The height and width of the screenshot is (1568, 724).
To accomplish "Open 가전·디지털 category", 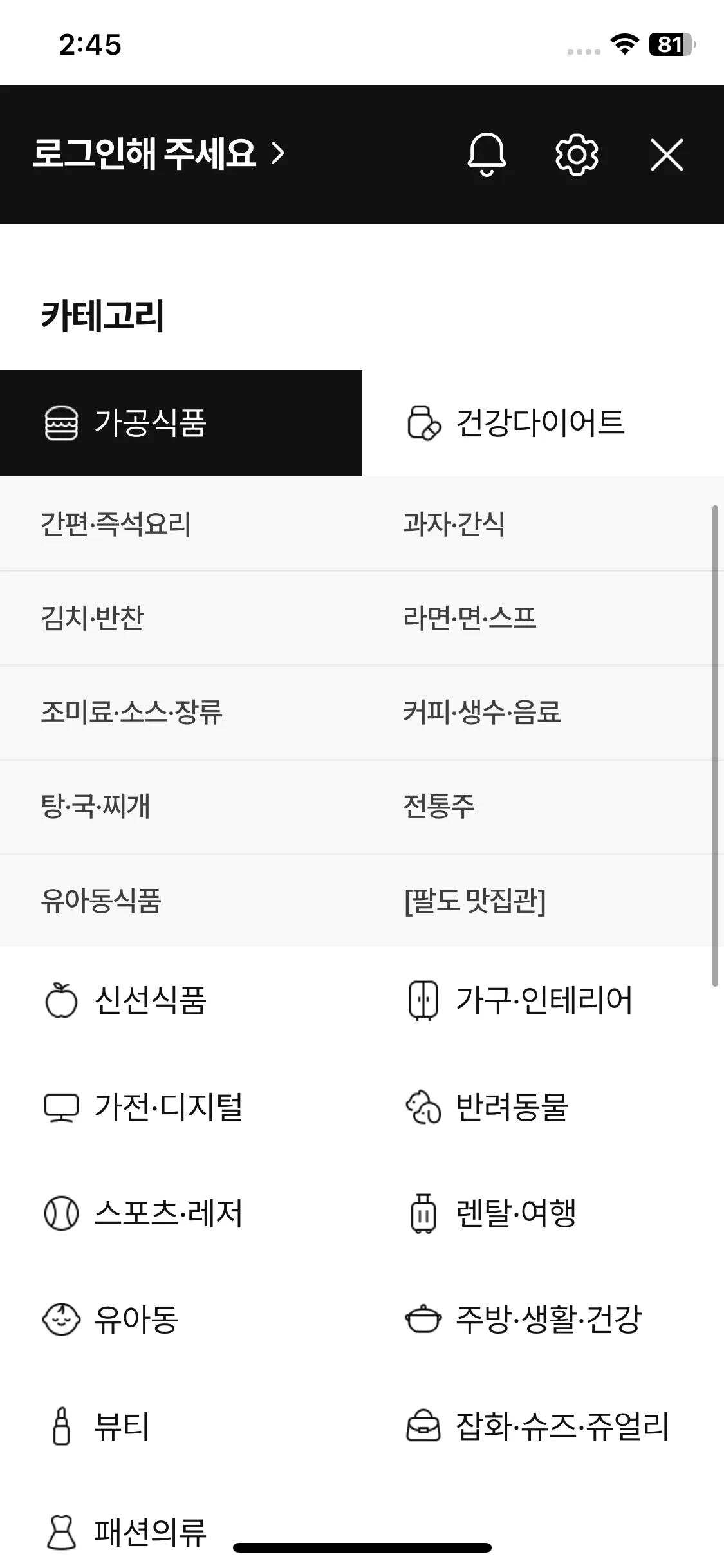I will (x=167, y=1107).
